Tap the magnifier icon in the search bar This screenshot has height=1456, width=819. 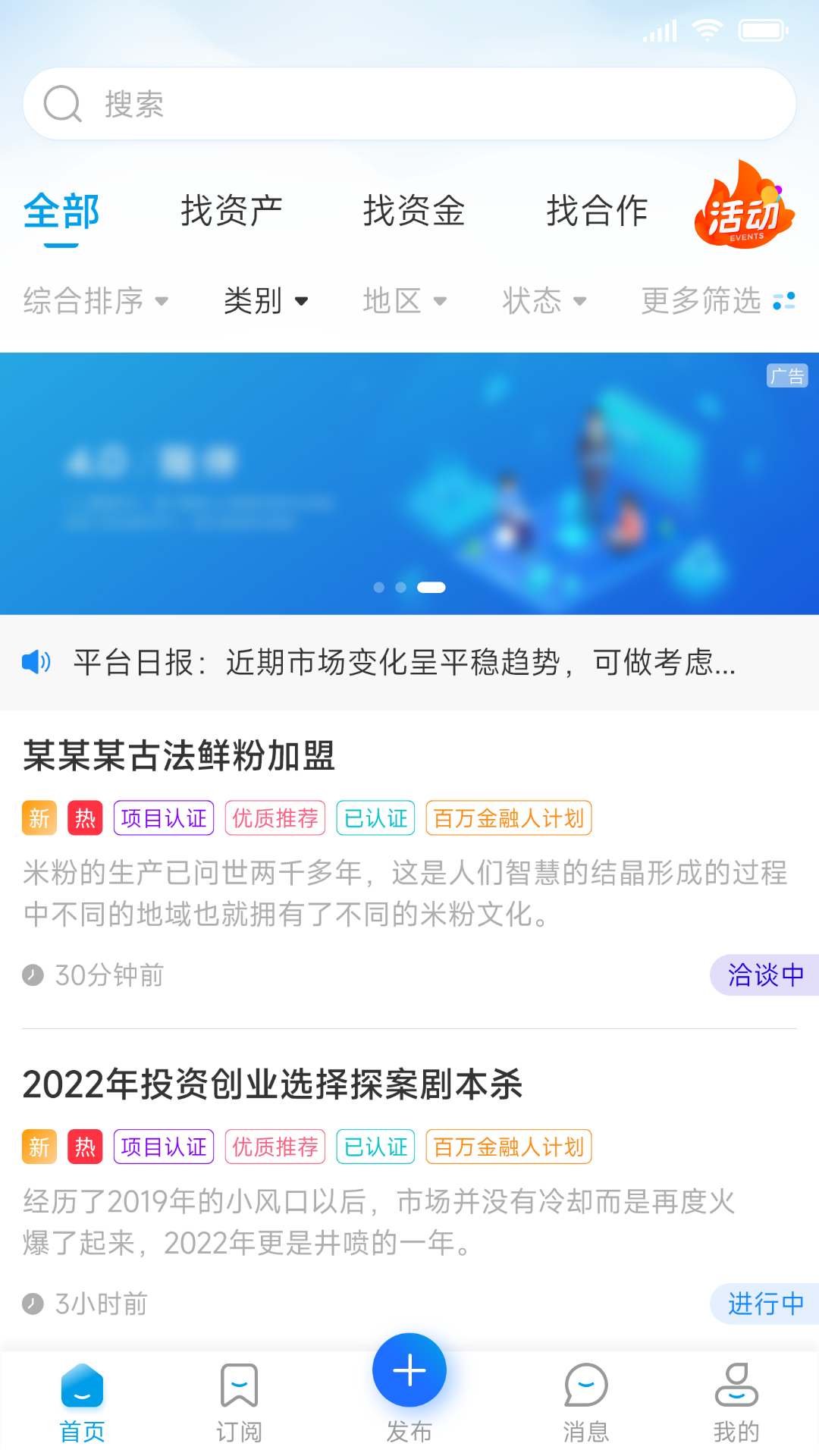(x=64, y=104)
